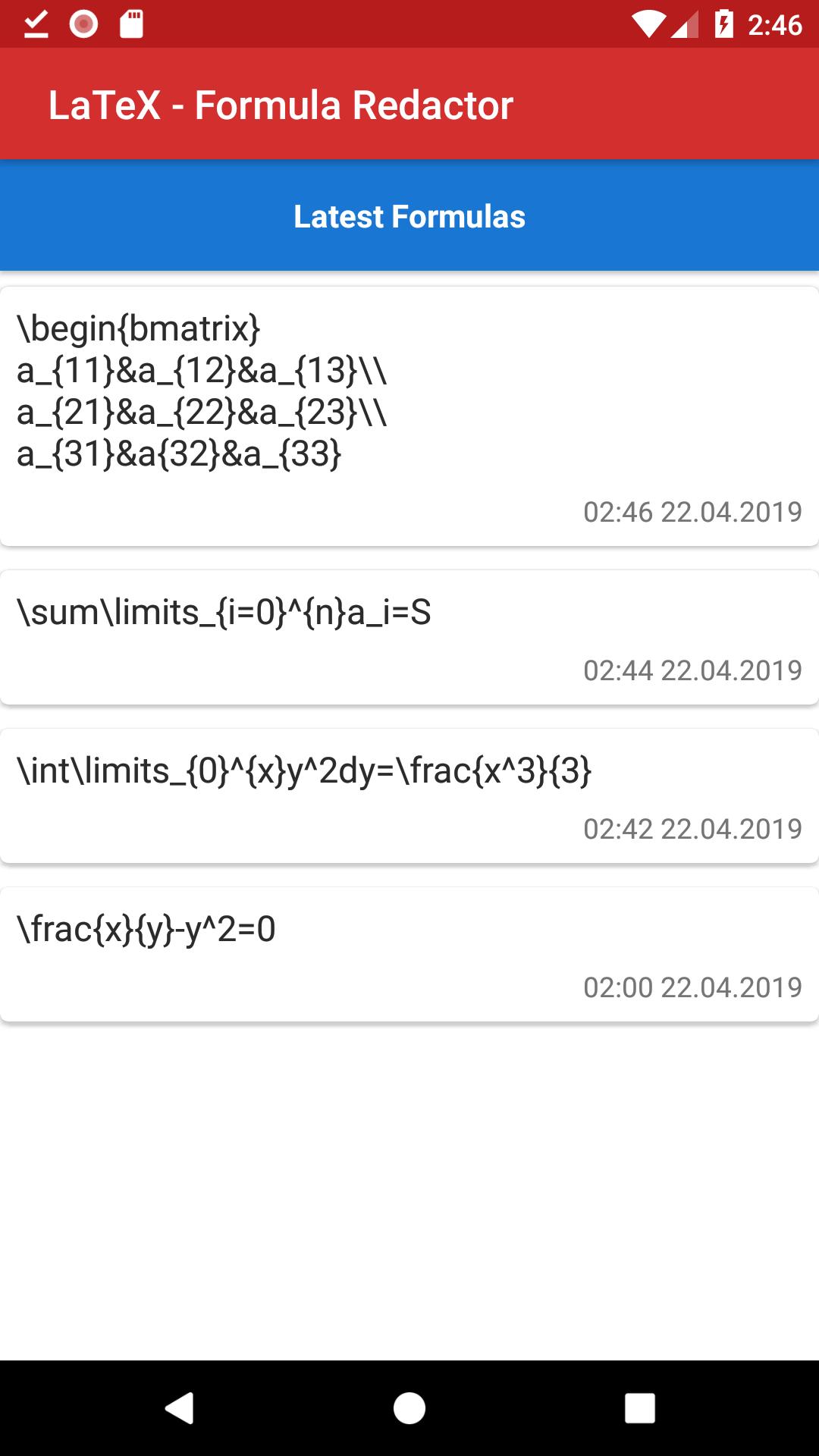Tap the Latest Formulas button

pyautogui.click(x=409, y=216)
